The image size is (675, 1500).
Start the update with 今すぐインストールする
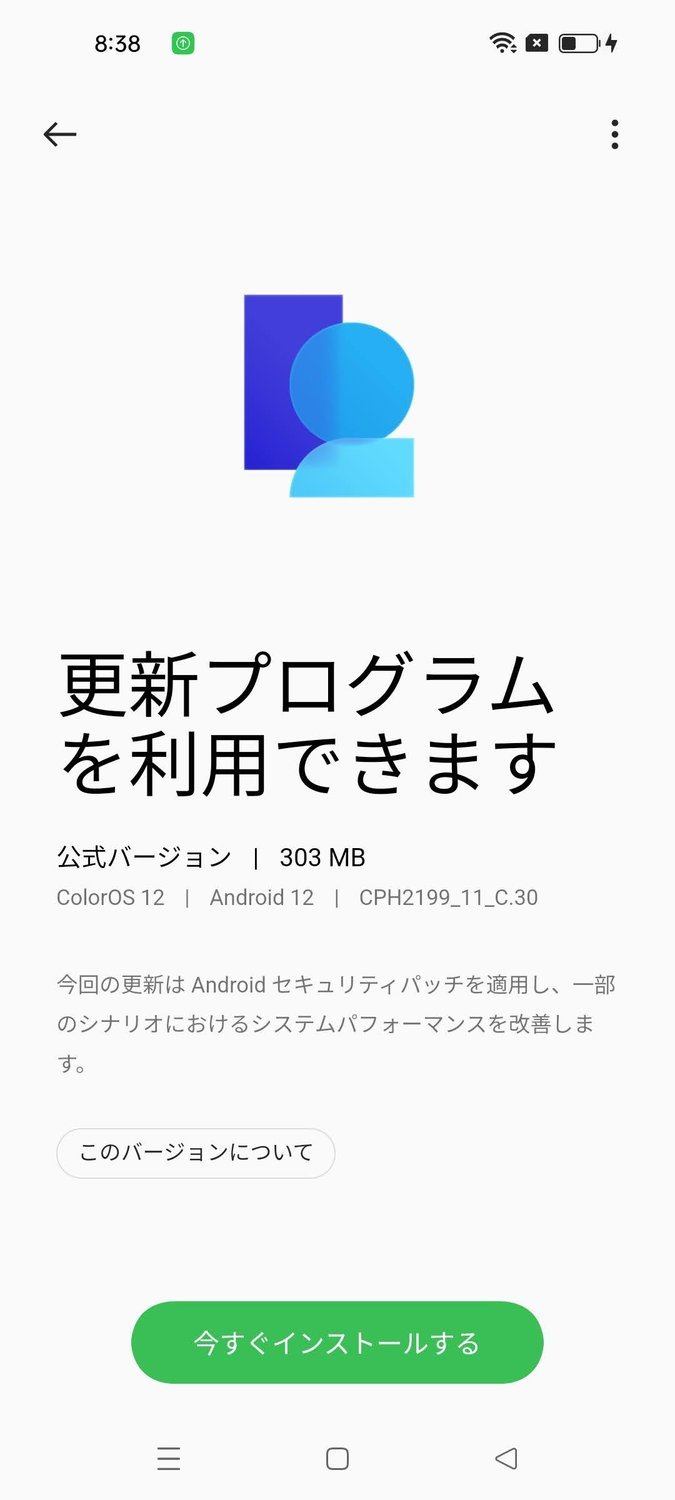[x=337, y=1342]
